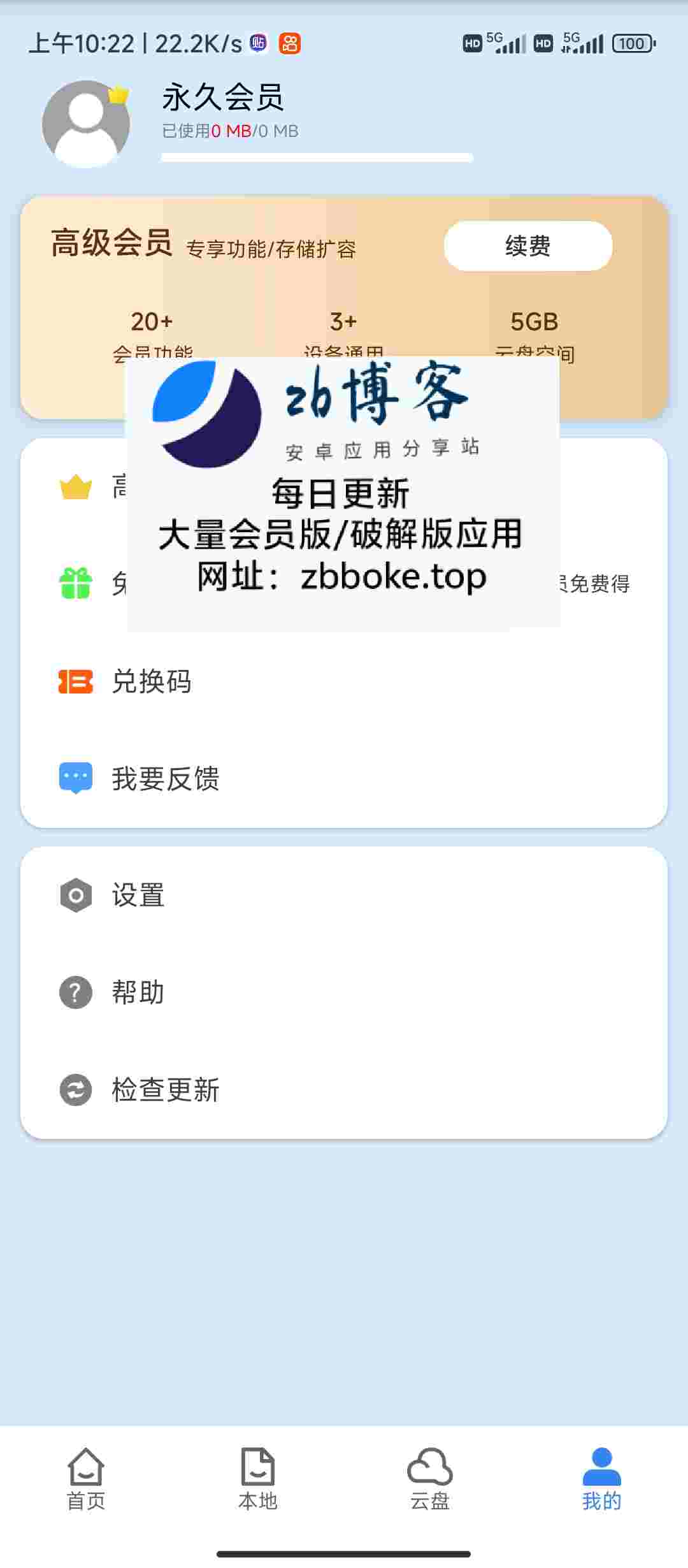Open the 帮助 help row
The image size is (688, 1568).
(344, 992)
